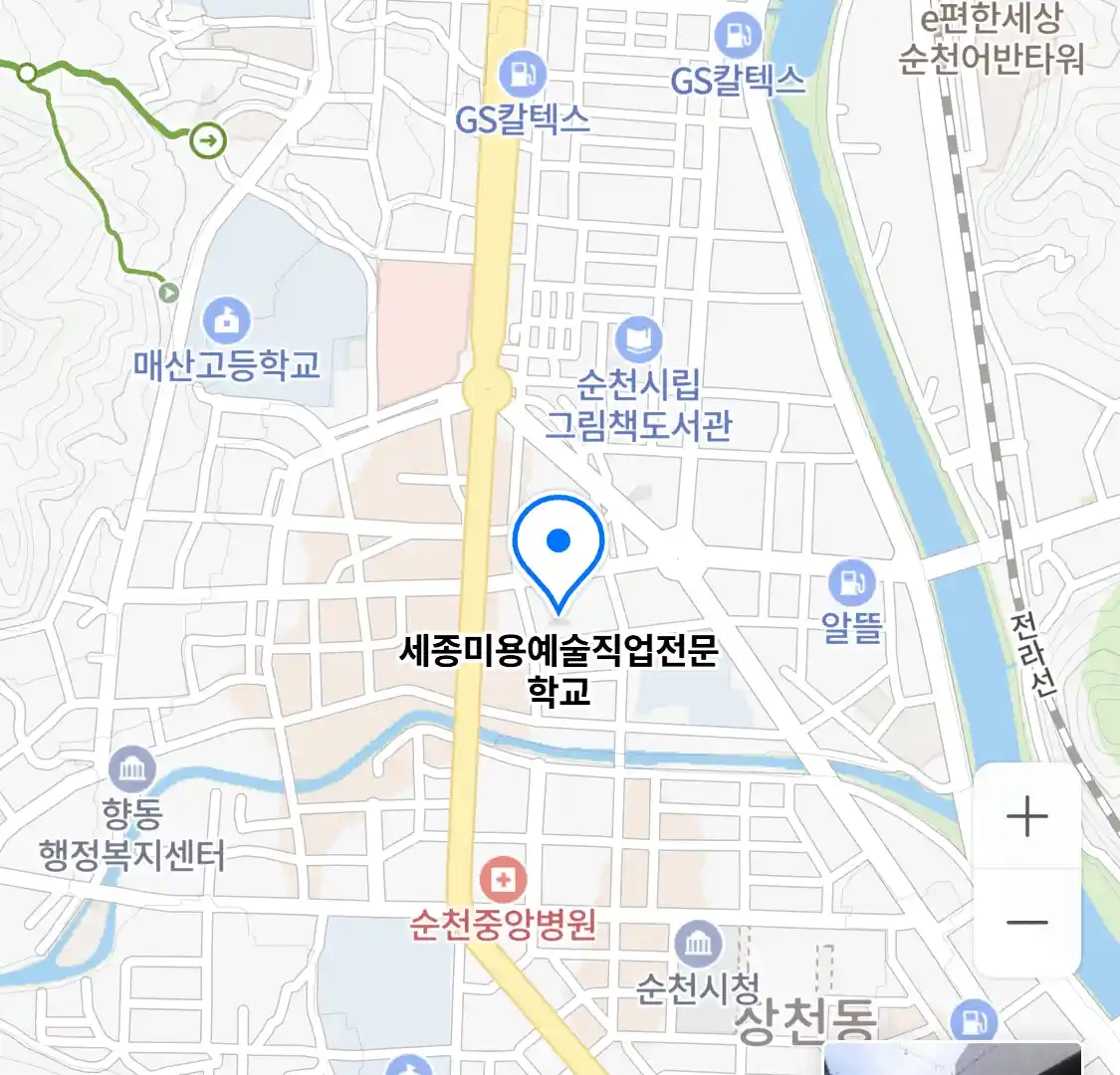Viewport: 1120px width, 1075px height.
Task: Tap the GS칼텍스 marker beside the river
Action: 738,38
